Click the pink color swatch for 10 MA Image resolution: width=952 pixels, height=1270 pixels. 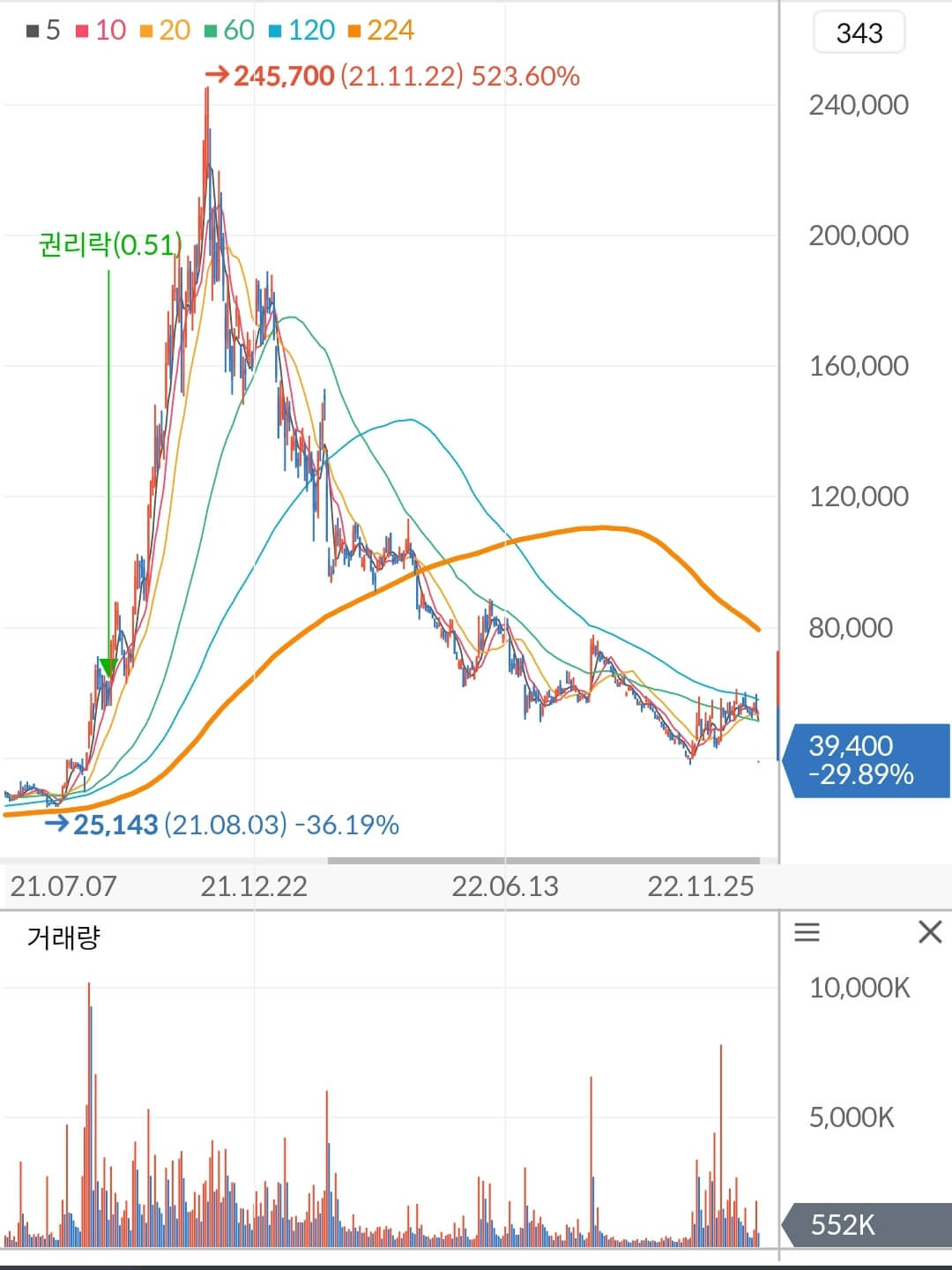click(x=81, y=29)
